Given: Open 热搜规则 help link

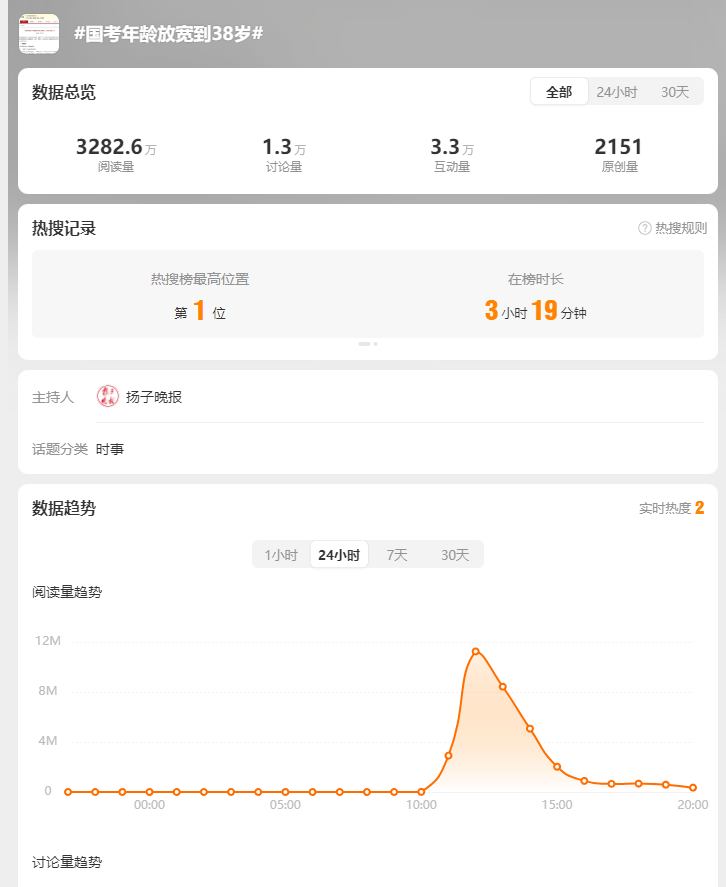Looking at the screenshot, I should pos(673,228).
